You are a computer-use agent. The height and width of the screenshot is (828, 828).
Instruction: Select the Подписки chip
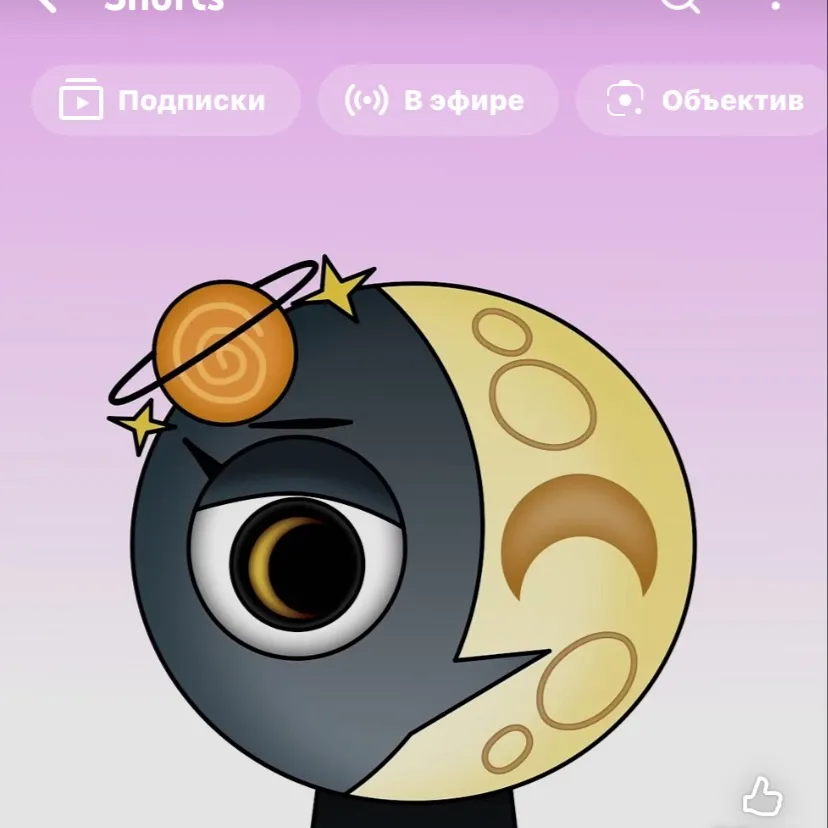pyautogui.click(x=166, y=100)
